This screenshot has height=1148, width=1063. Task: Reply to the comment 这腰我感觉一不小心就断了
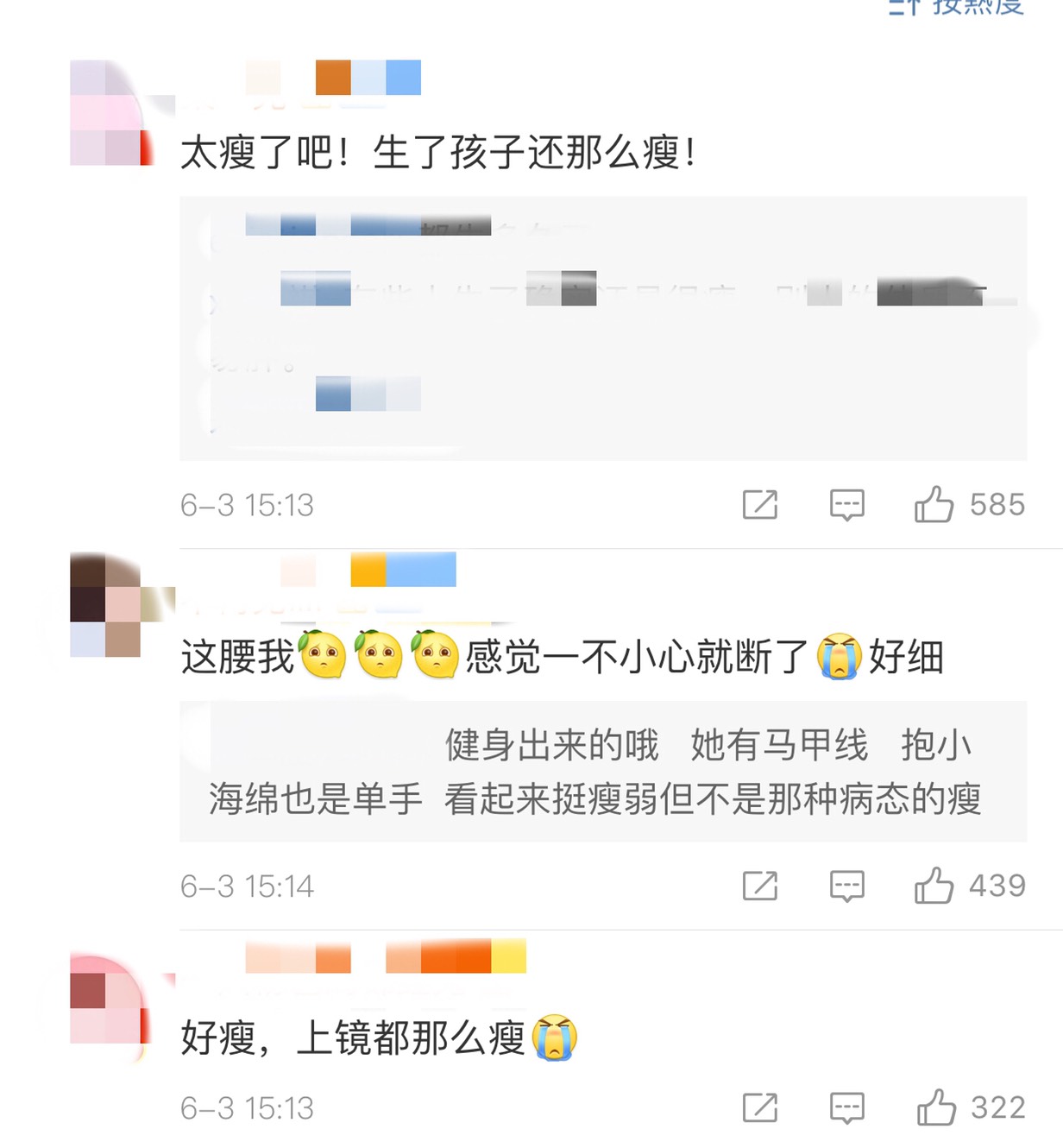tap(846, 886)
